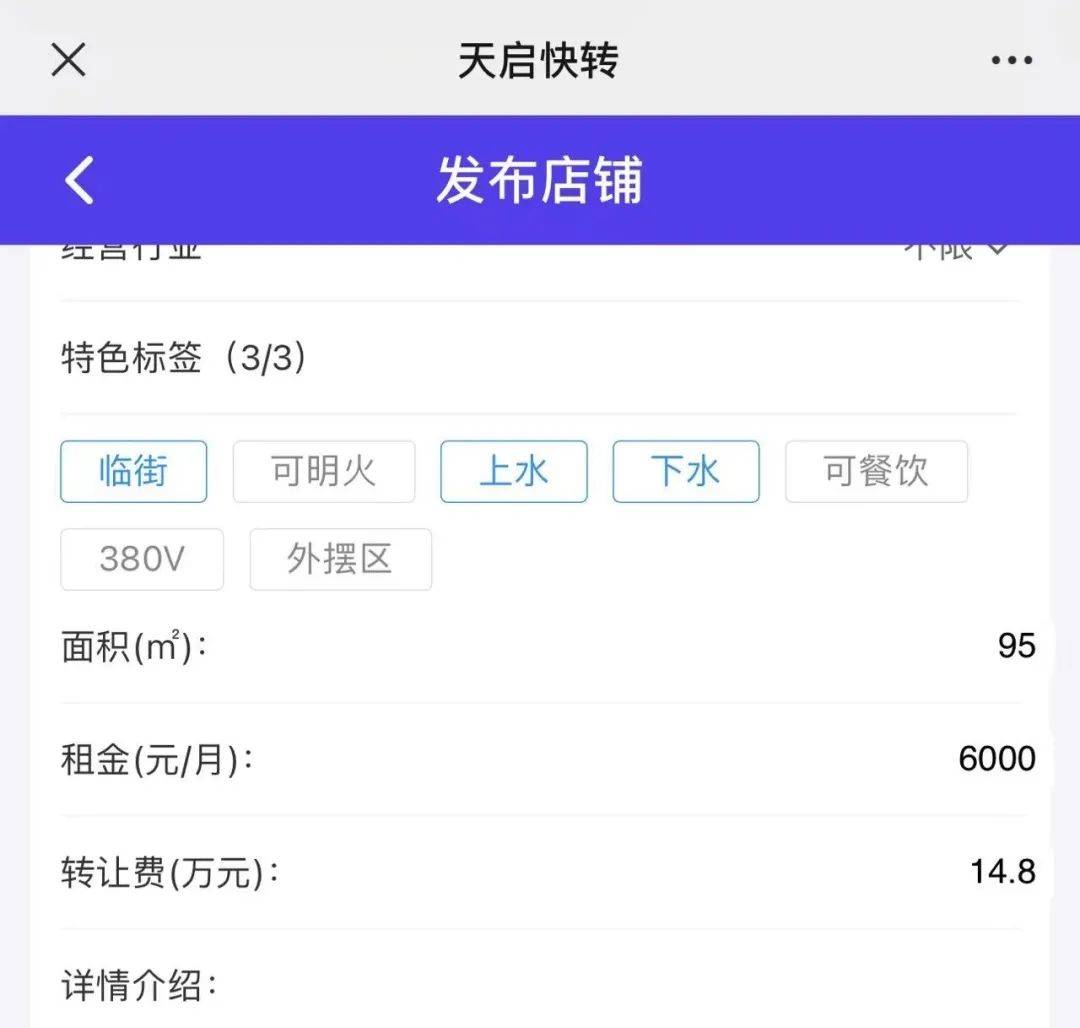
Task: Edit the monthly rent field showing 6000
Action: [x=996, y=759]
